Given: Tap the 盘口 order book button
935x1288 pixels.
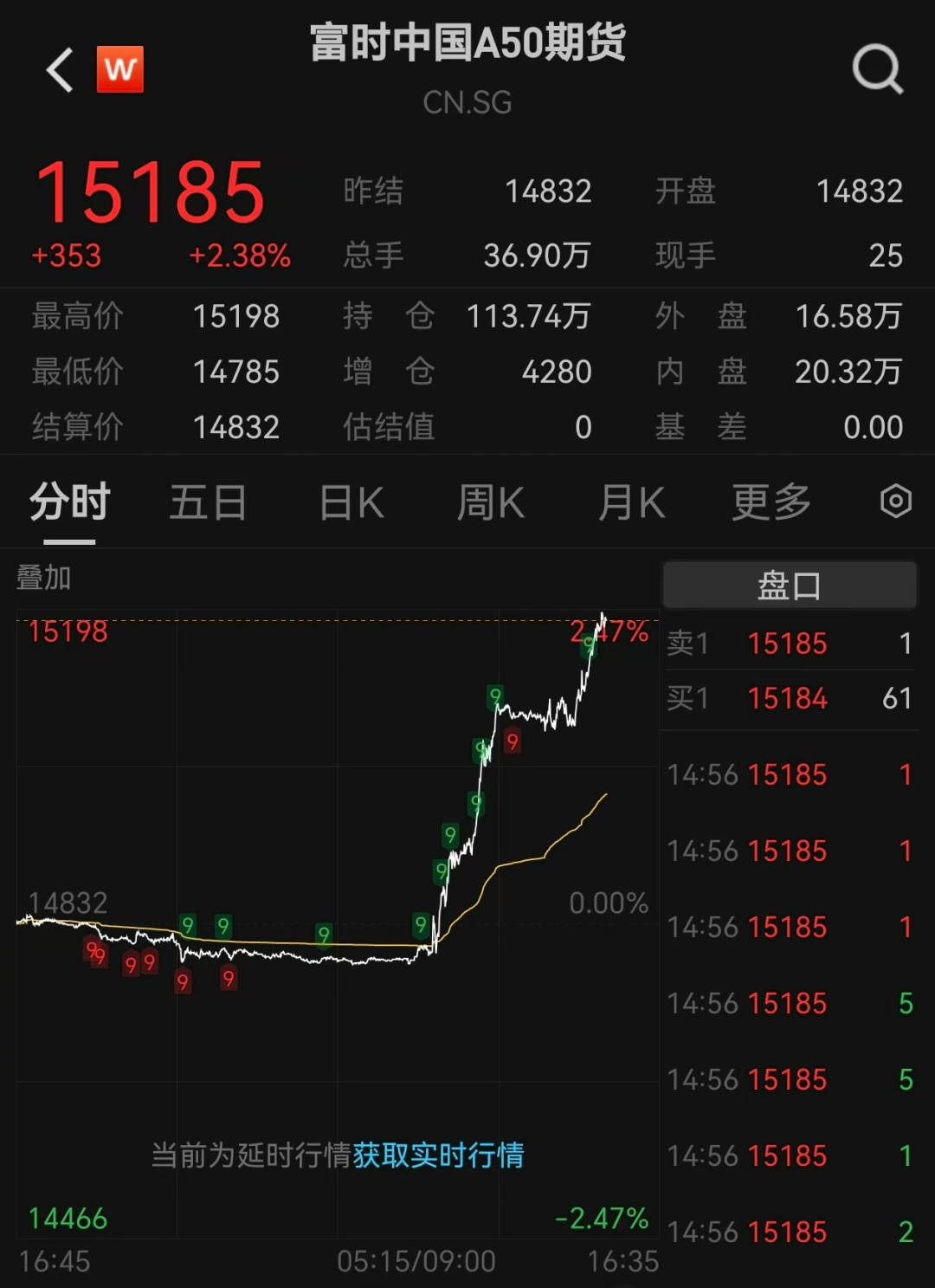Looking at the screenshot, I should (789, 586).
